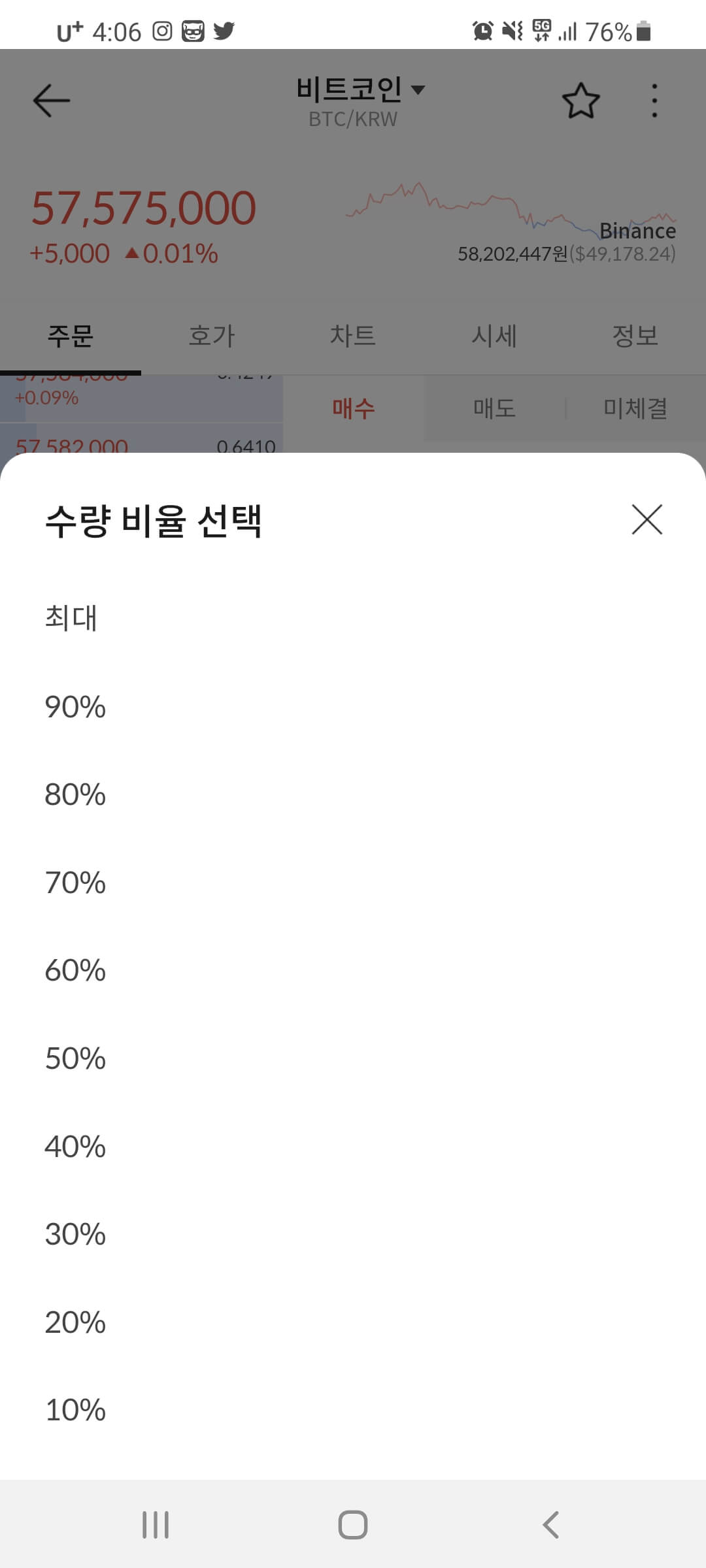Expand the 90% ratio choice
Image resolution: width=706 pixels, height=1568 pixels.
73,707
